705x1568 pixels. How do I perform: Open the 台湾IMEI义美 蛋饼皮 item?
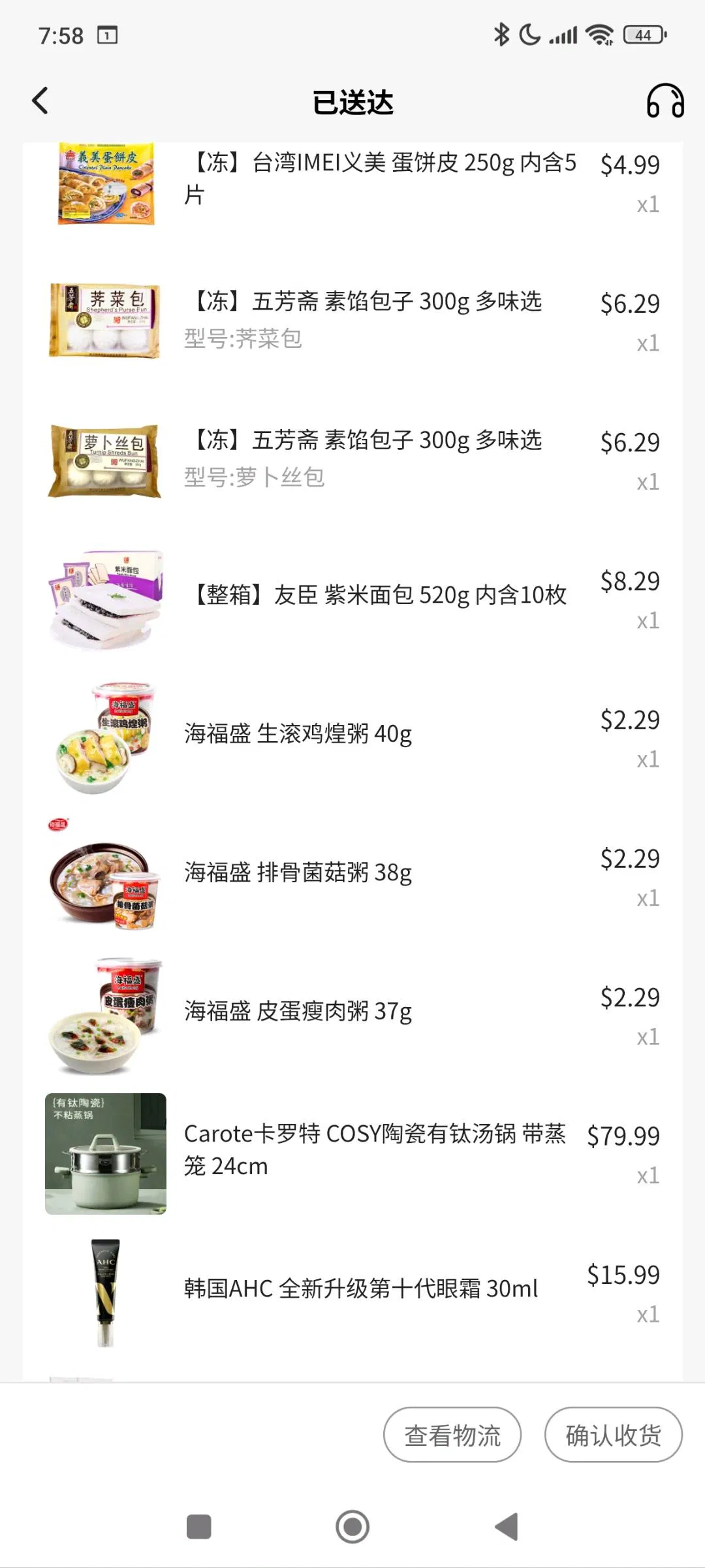(382, 178)
